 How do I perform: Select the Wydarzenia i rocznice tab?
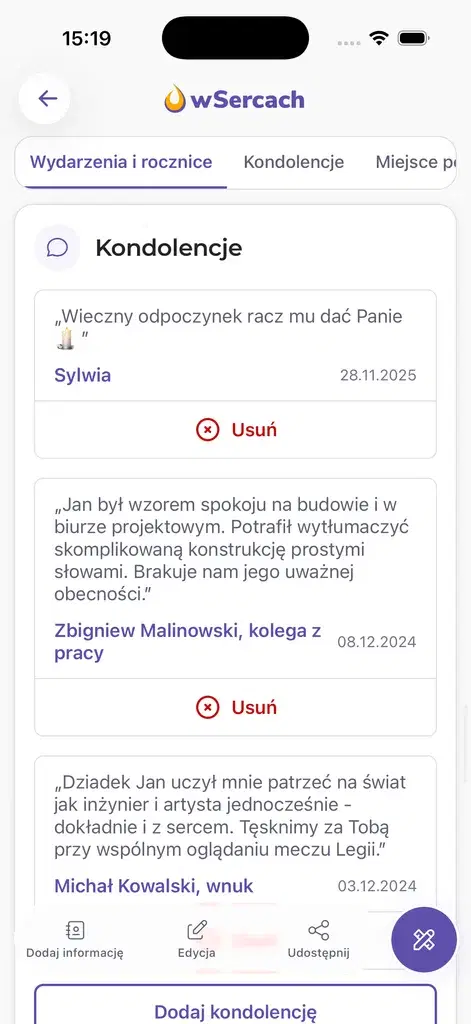(121, 162)
